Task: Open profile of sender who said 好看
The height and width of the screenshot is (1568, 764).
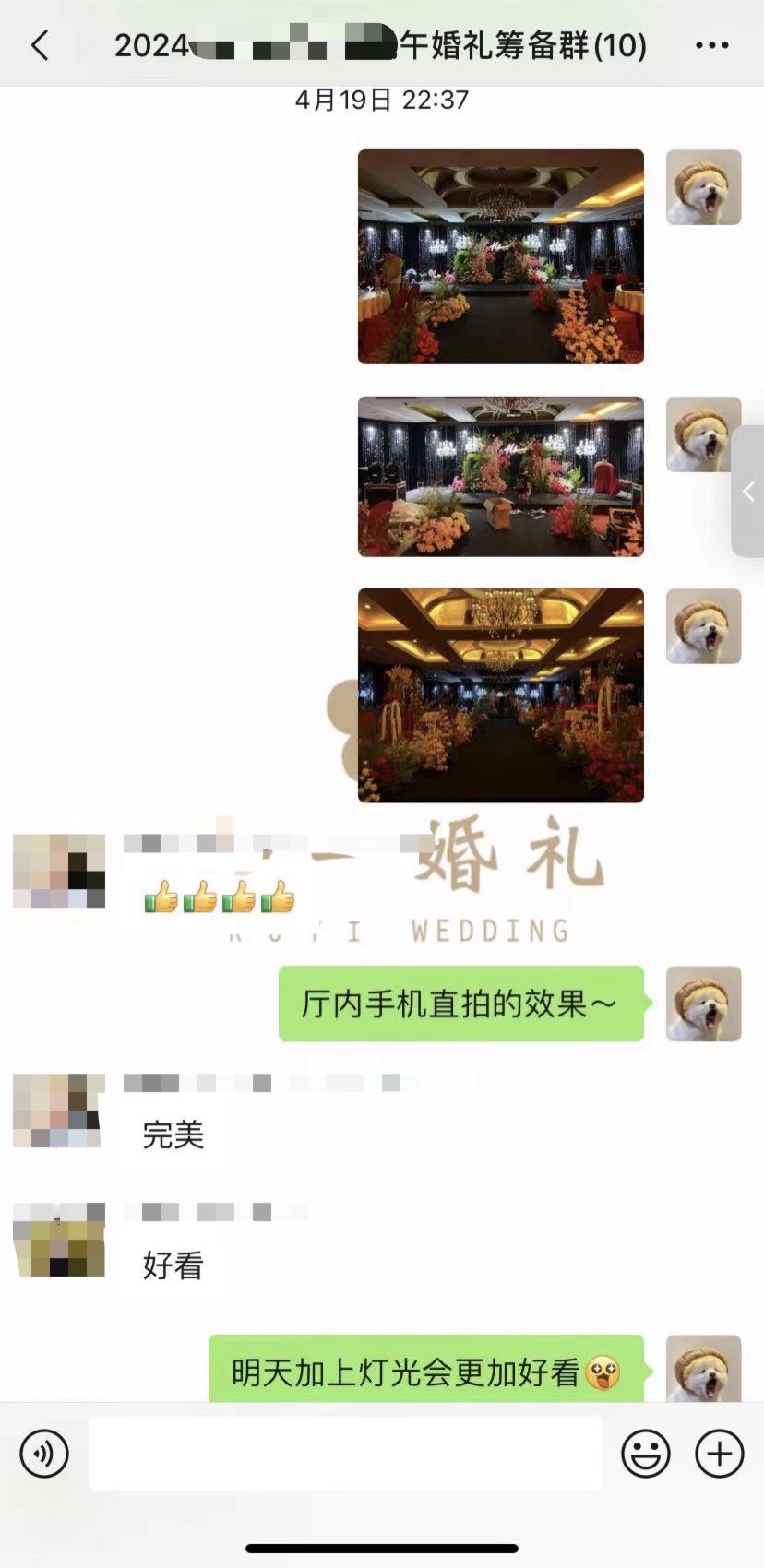Action: [x=59, y=1240]
